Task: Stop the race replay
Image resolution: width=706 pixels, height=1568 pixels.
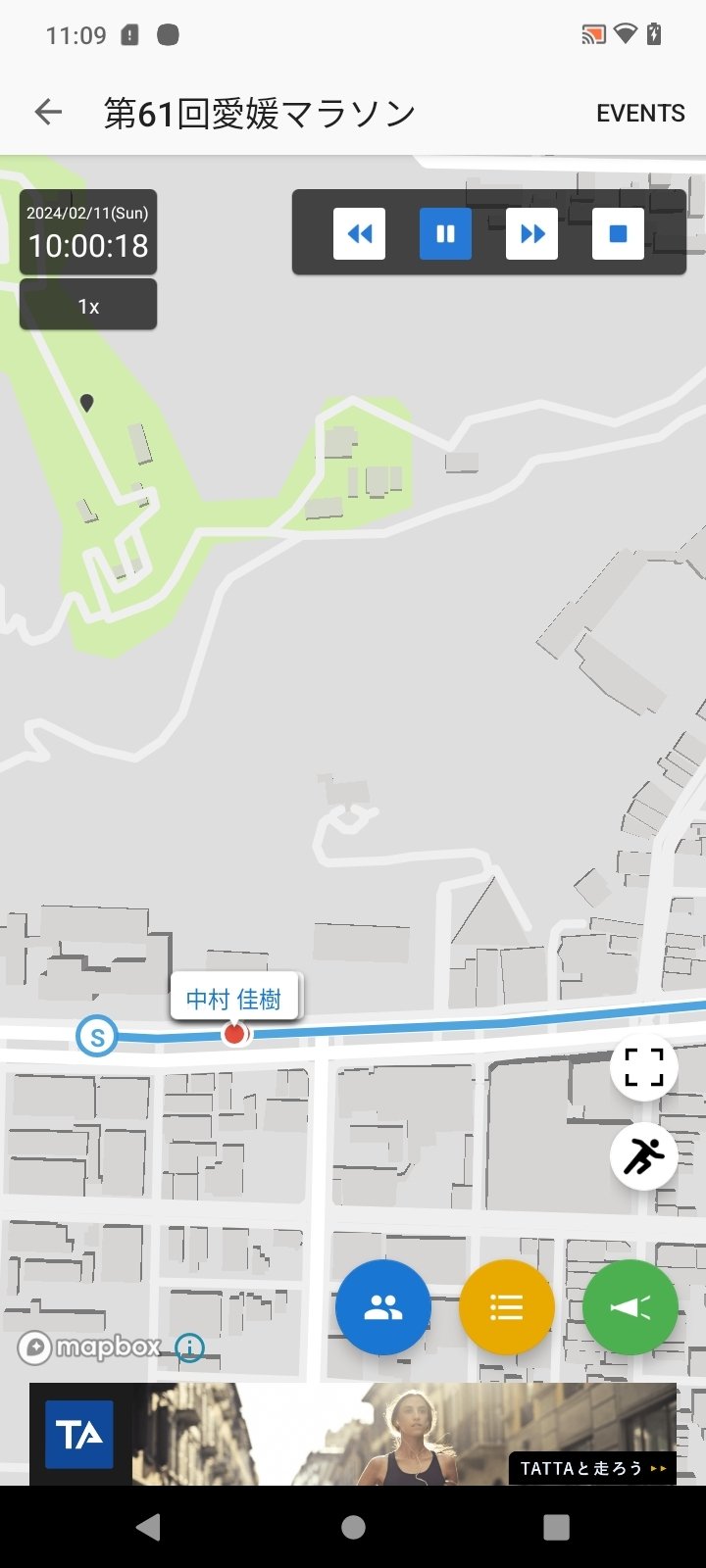Action: tap(618, 234)
